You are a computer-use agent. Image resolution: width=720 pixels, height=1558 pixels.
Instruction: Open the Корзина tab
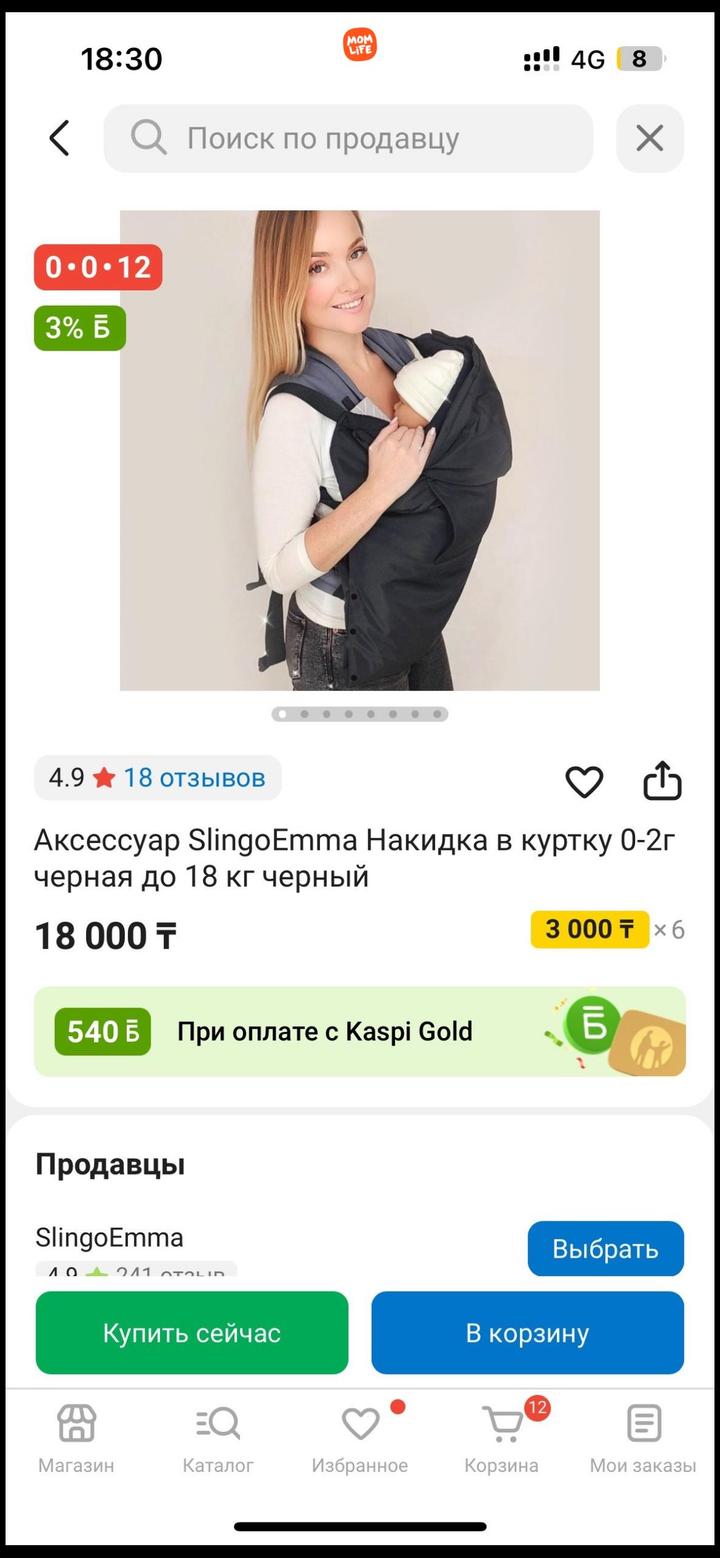pos(501,1438)
